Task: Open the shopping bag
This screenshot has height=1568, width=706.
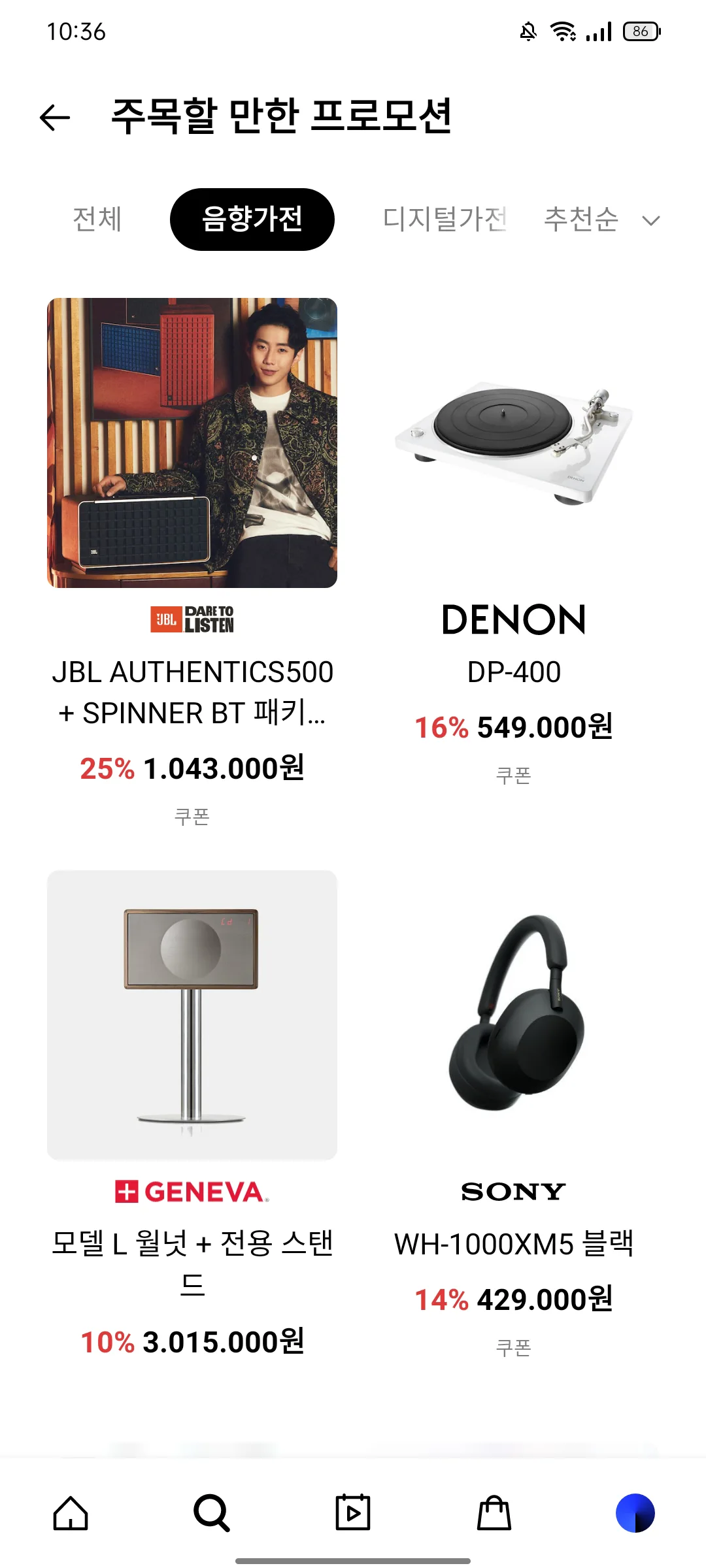Action: click(x=494, y=1513)
